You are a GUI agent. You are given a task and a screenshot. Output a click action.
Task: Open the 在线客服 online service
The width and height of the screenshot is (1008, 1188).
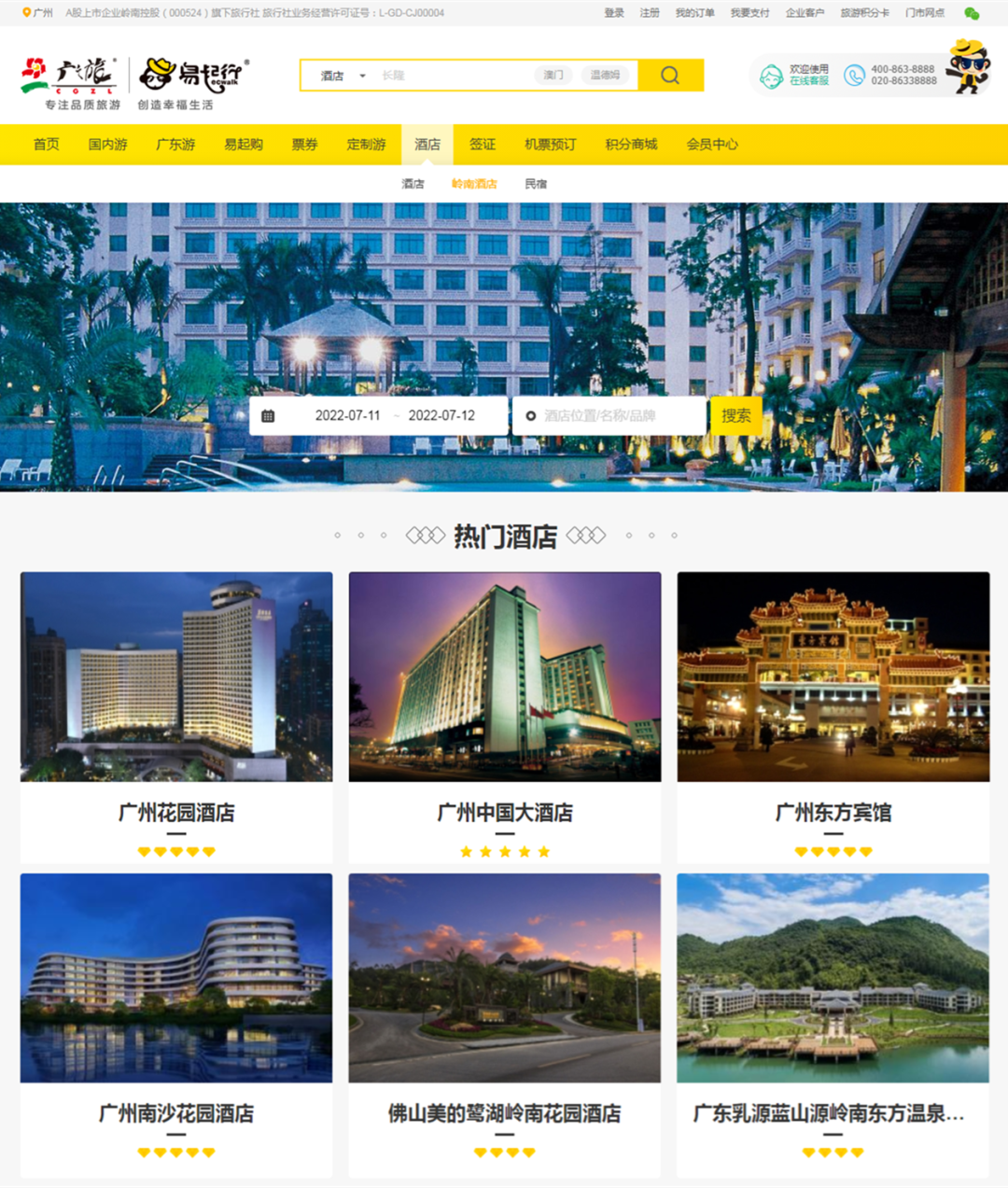tap(808, 81)
